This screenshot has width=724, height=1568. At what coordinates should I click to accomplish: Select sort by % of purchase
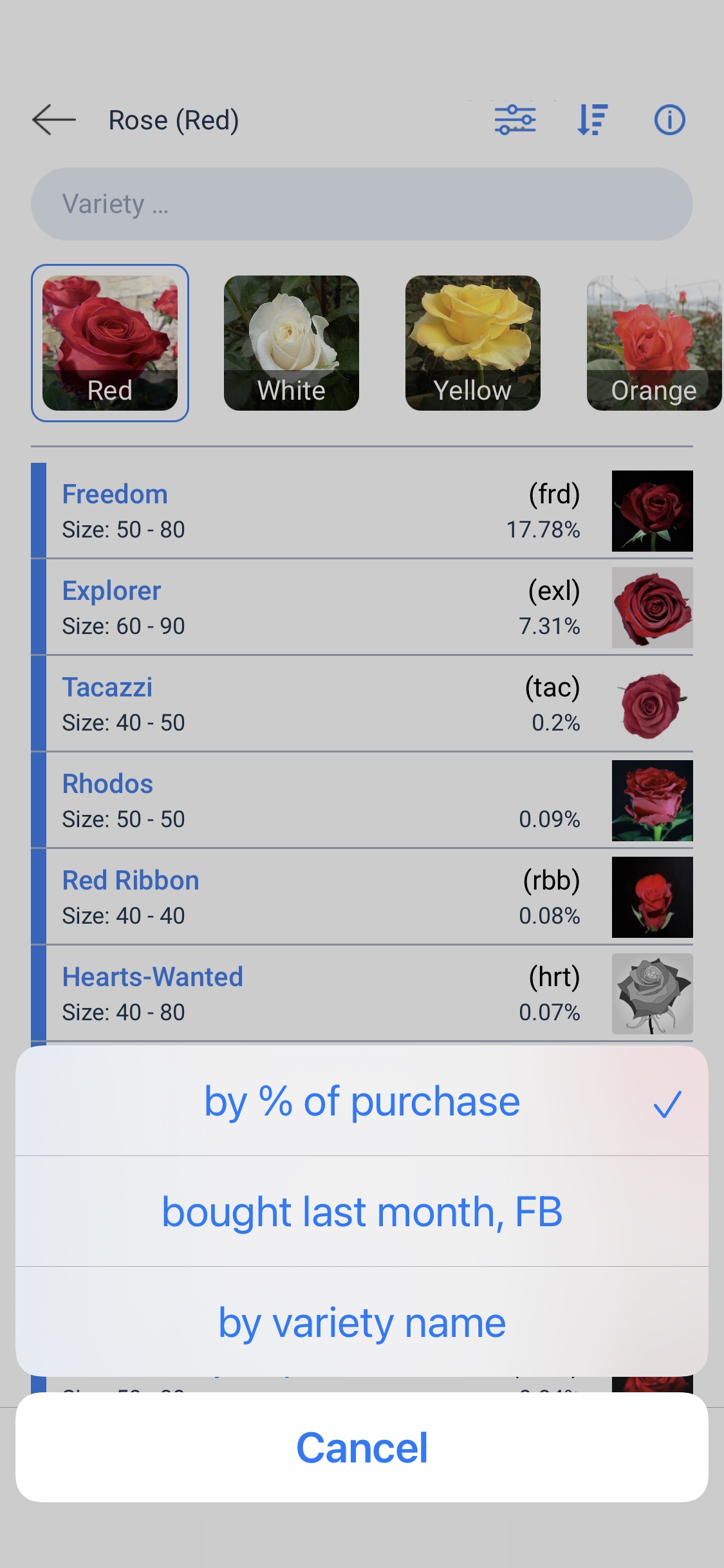click(362, 1101)
